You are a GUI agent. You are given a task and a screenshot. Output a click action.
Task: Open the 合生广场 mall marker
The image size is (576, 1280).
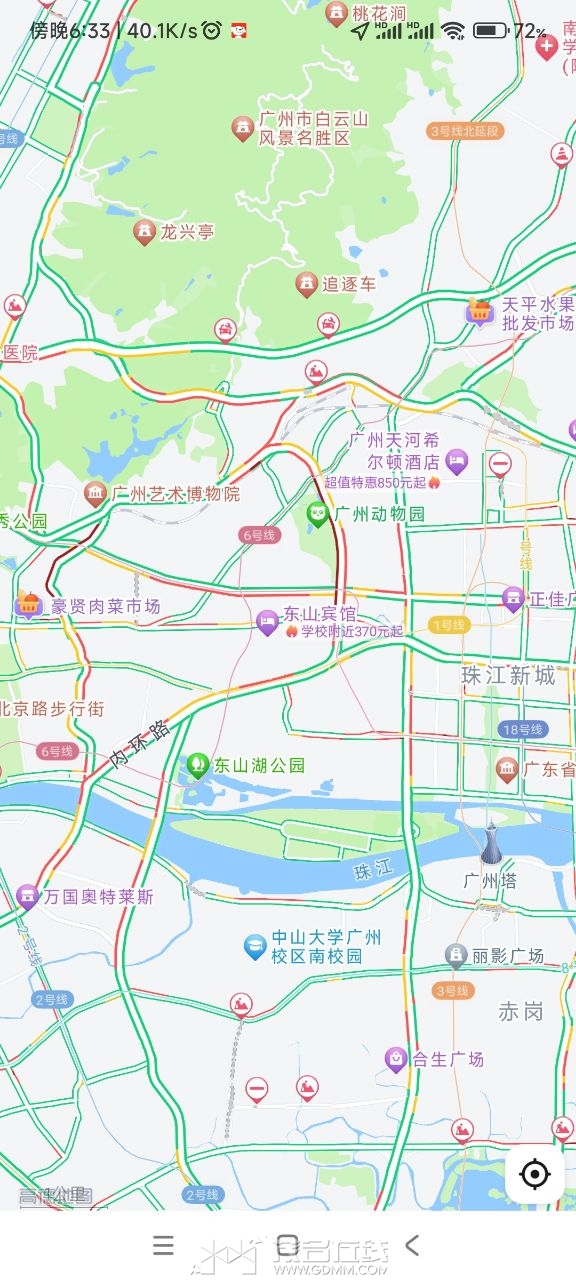point(397,1059)
